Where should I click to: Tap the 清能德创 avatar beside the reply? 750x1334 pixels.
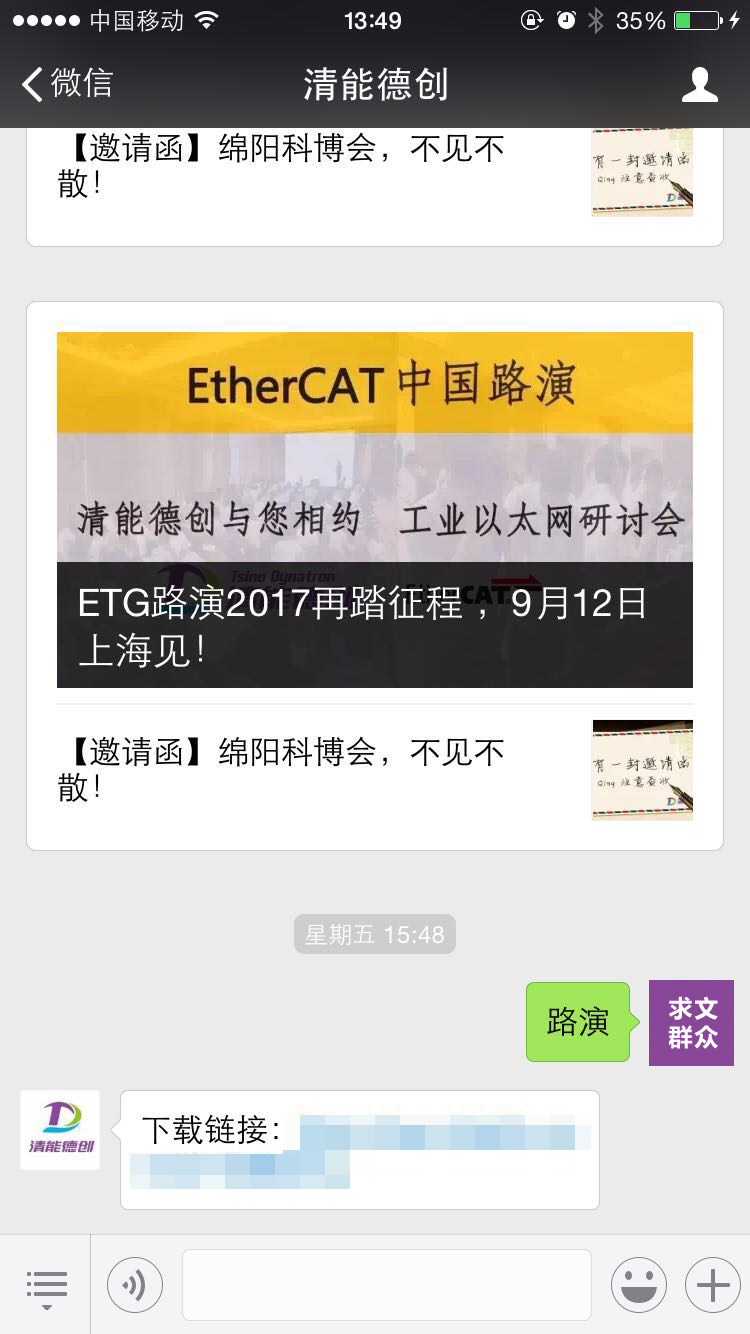click(x=60, y=1129)
